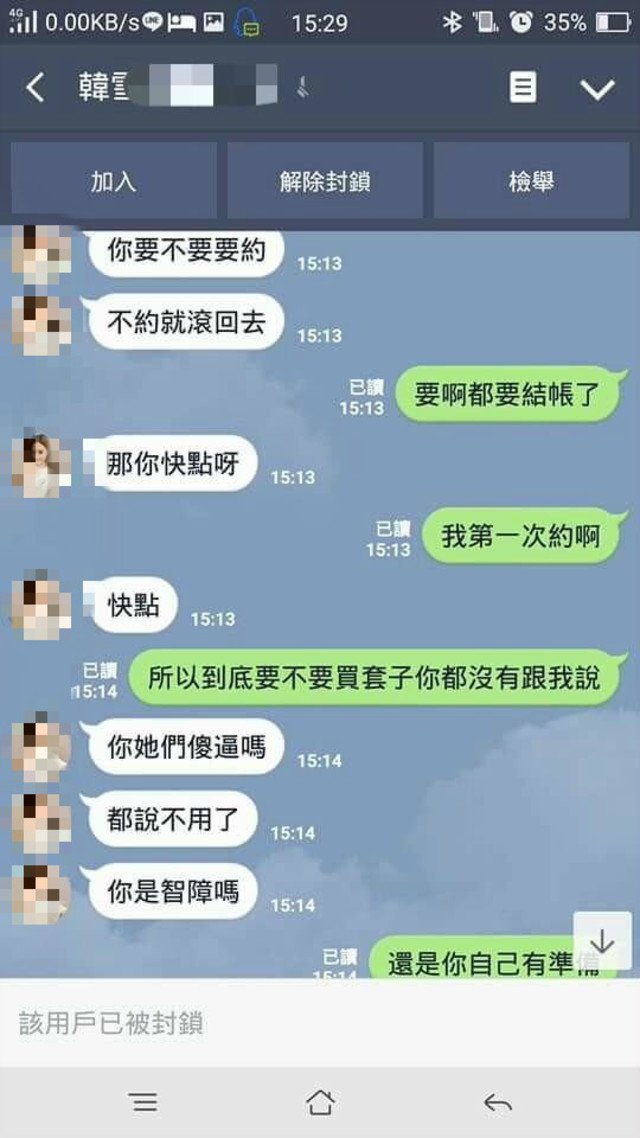Unblock user with 解除封鎖
Image resolution: width=640 pixels, height=1138 pixels.
point(324,181)
